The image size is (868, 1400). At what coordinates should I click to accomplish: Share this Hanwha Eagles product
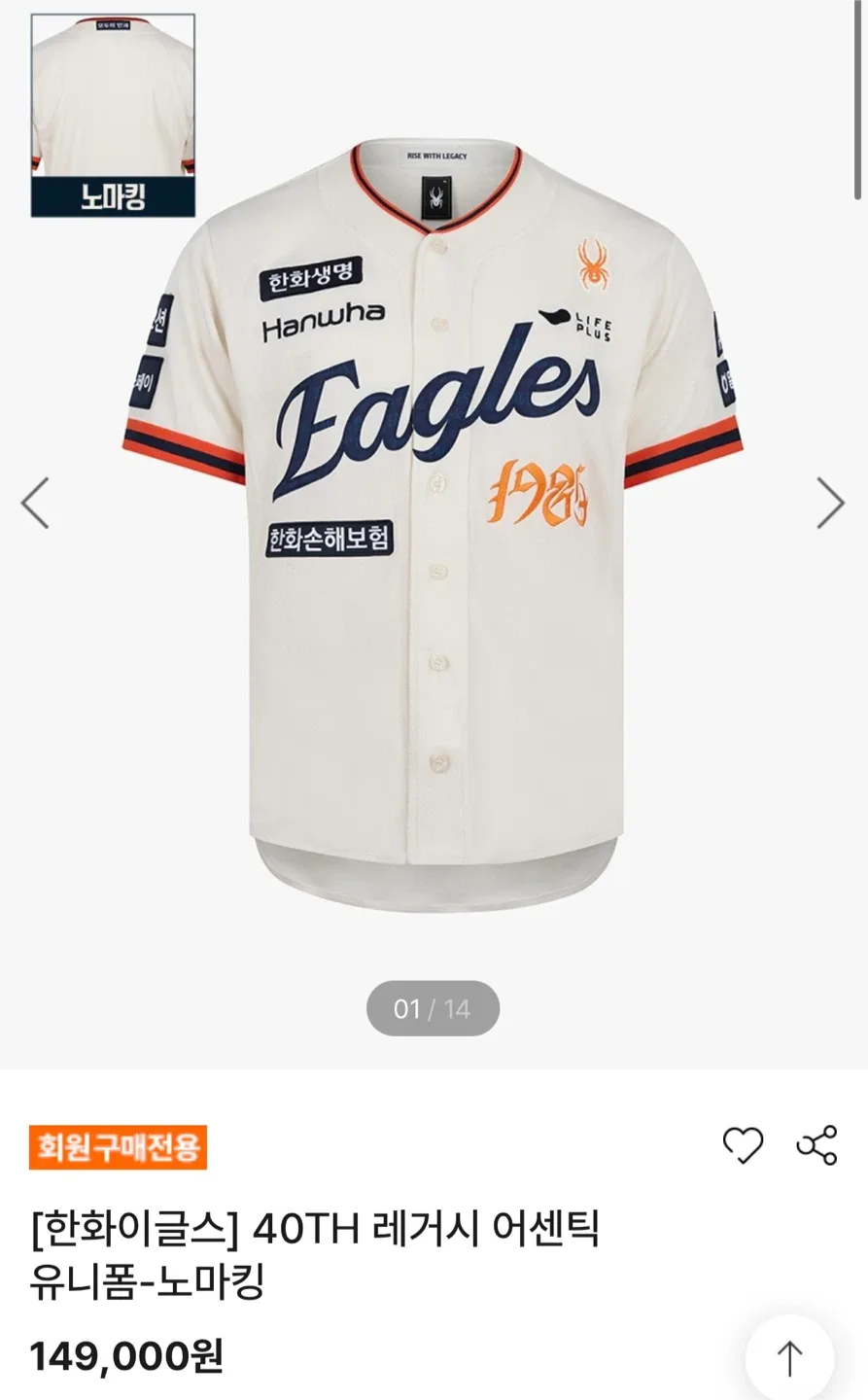pyautogui.click(x=816, y=1145)
